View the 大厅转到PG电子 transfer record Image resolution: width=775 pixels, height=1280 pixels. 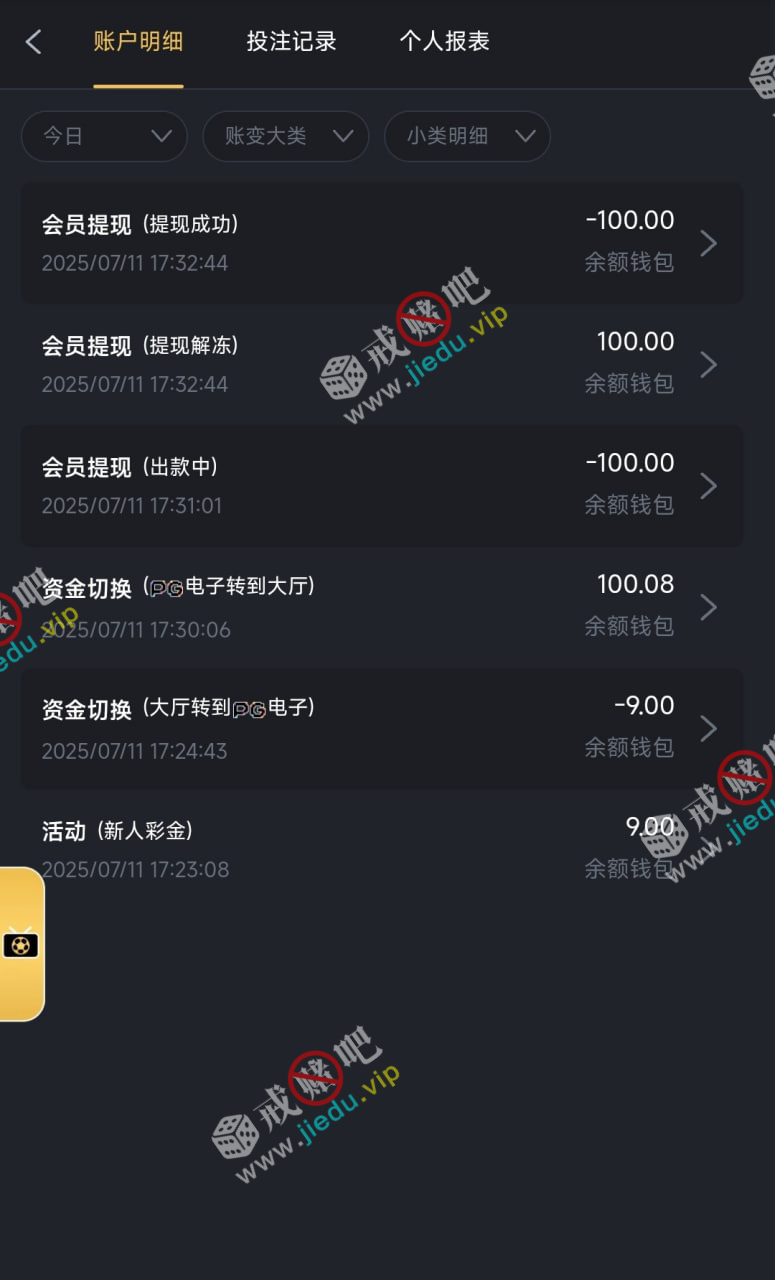(381, 728)
